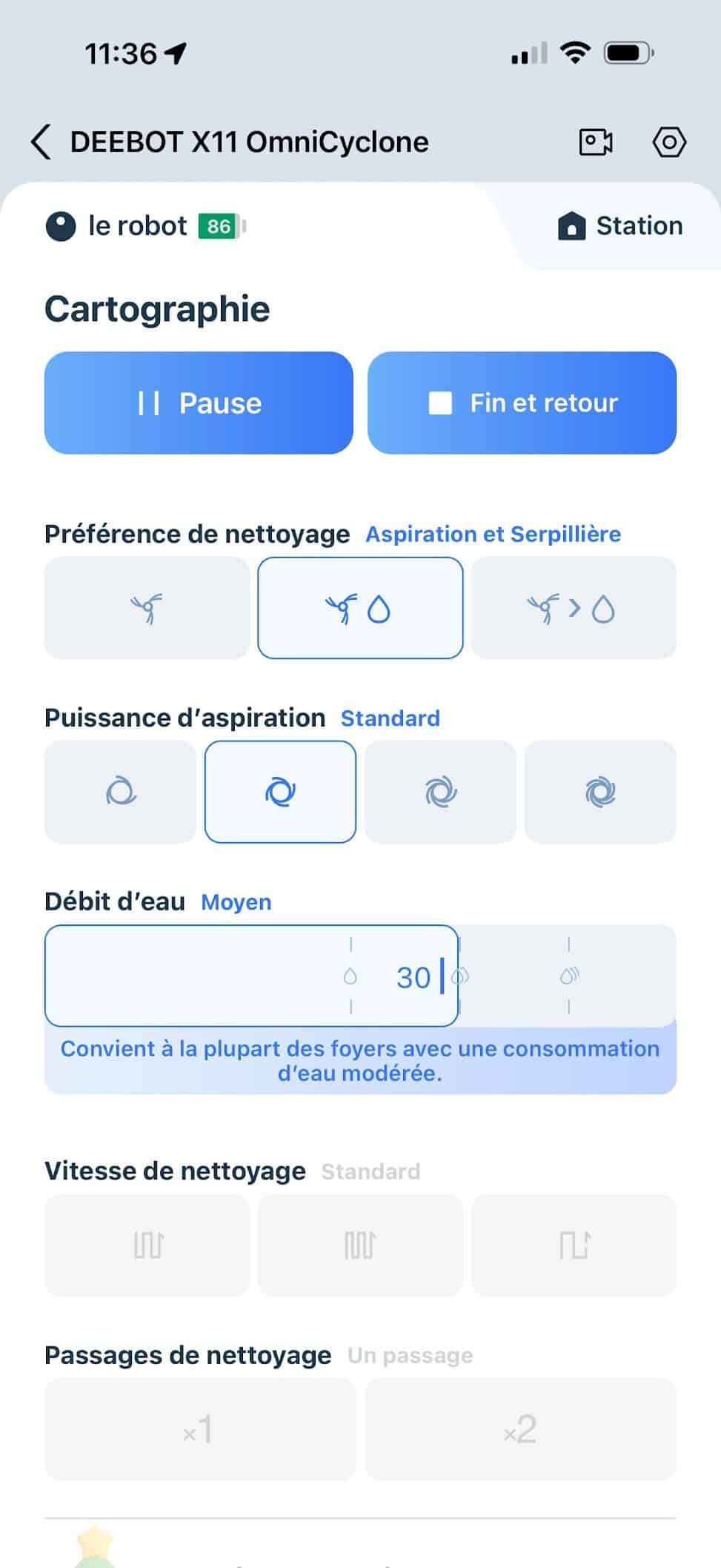Select vacuum-only cleaning preference
The width and height of the screenshot is (721, 1568).
coord(147,608)
